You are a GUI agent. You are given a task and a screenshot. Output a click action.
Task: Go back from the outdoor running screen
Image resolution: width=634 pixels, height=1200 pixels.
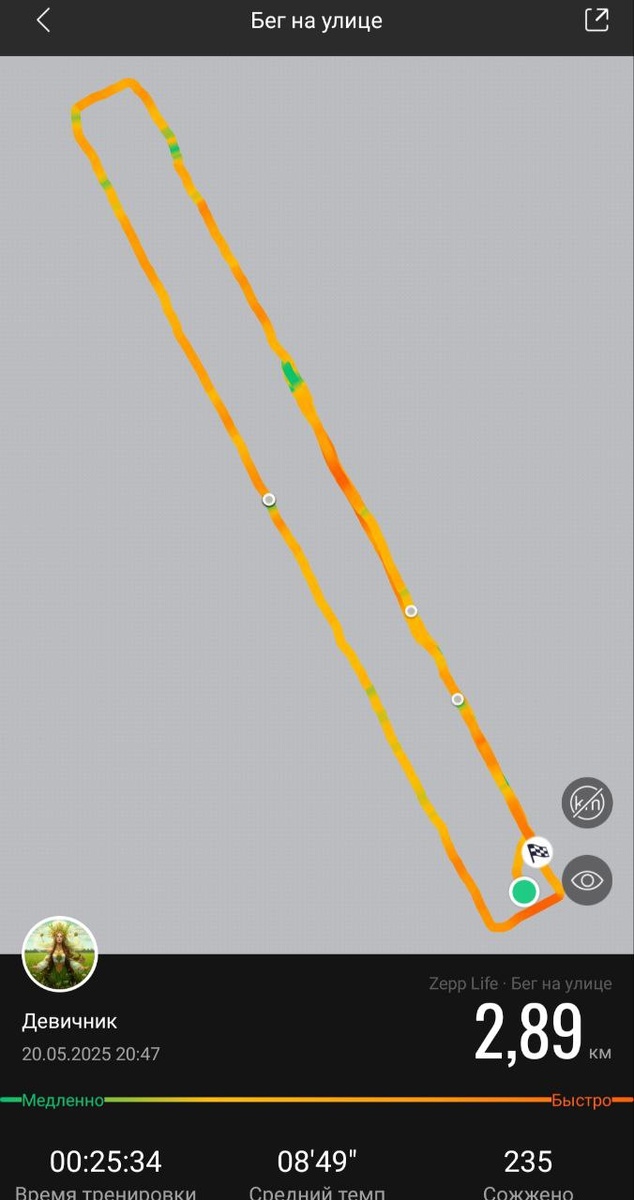[43, 20]
